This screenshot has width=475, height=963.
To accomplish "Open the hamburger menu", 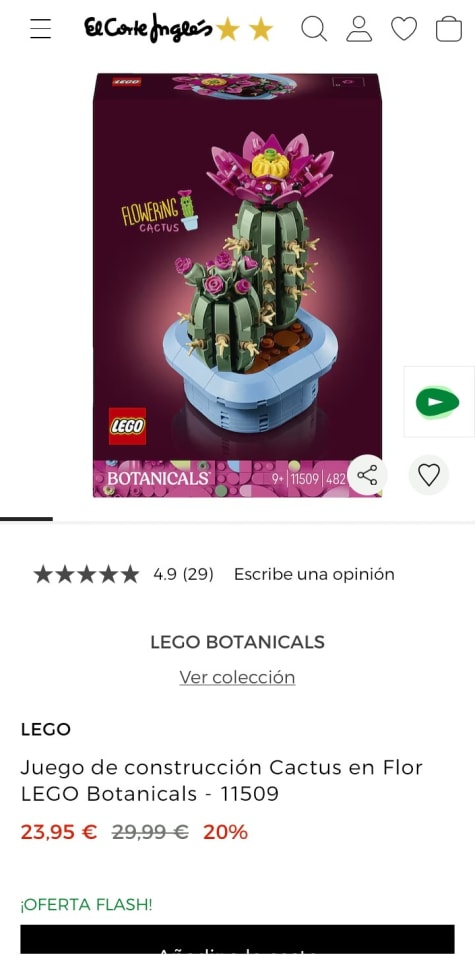I will point(41,28).
